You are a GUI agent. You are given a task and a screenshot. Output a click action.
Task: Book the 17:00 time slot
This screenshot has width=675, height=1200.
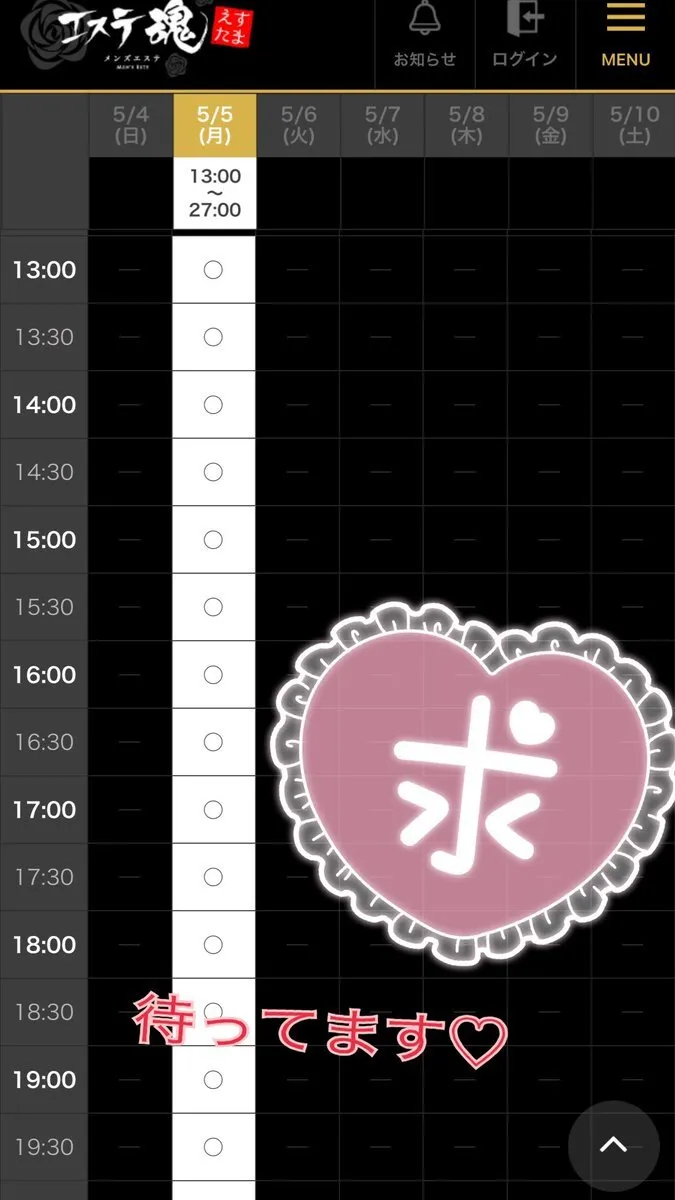[213, 810]
